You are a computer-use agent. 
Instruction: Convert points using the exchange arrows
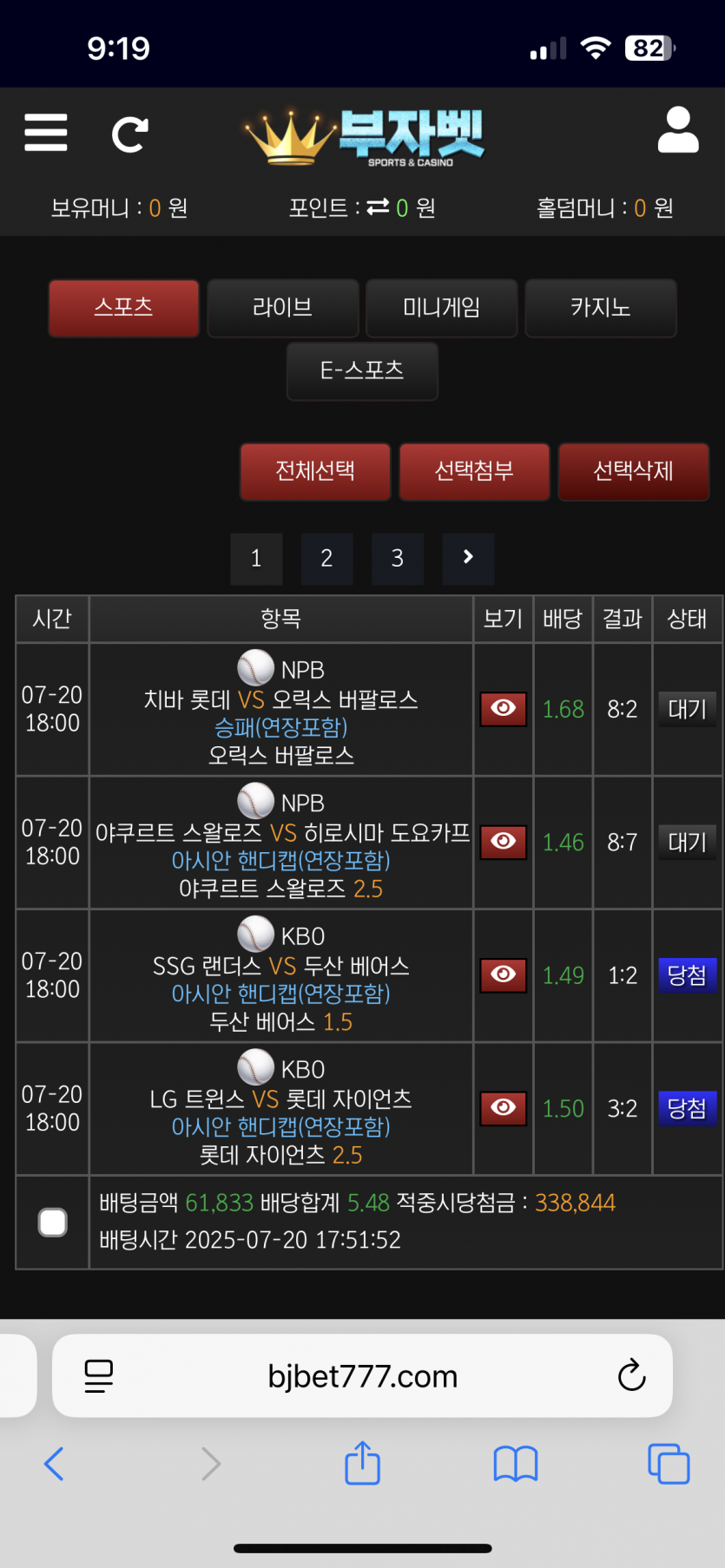(x=378, y=207)
